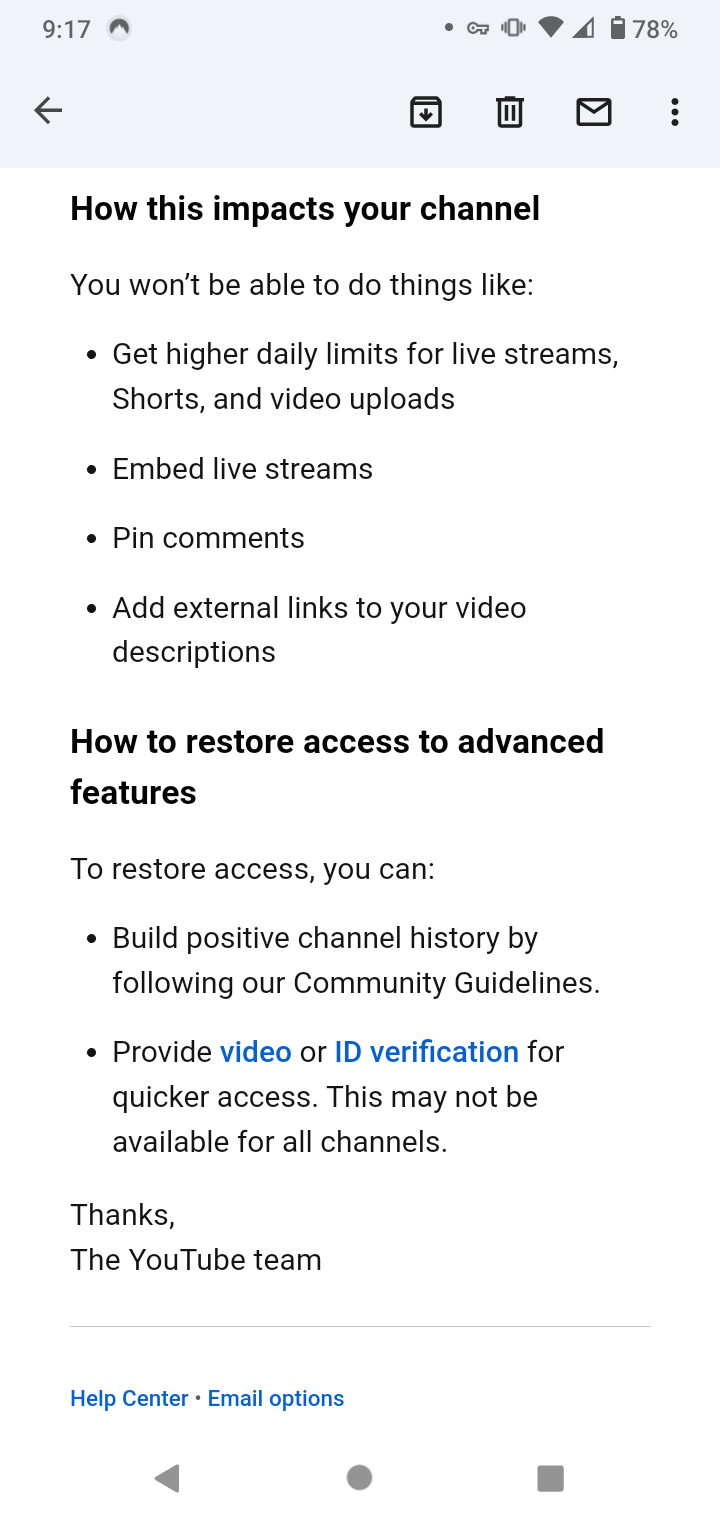Delete this email
The width and height of the screenshot is (720, 1520).
(x=510, y=112)
